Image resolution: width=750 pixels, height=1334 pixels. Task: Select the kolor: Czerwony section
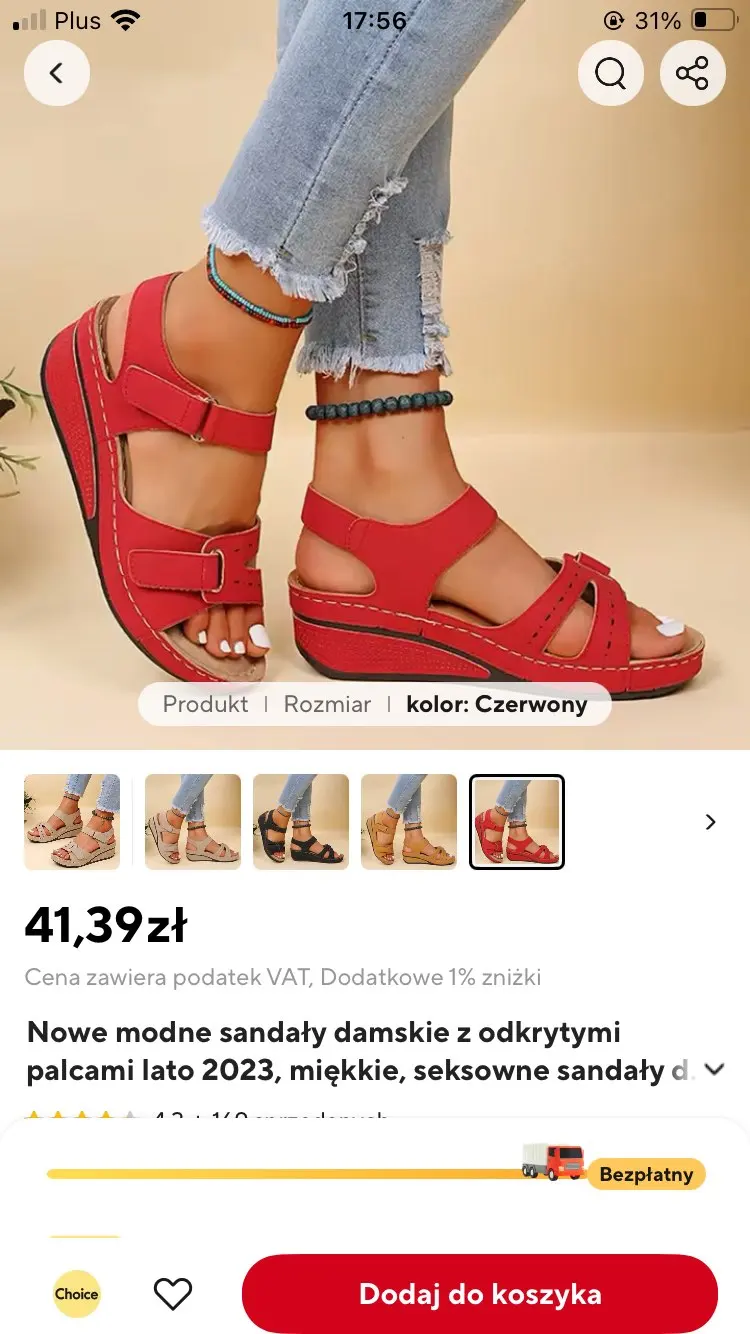click(x=497, y=704)
